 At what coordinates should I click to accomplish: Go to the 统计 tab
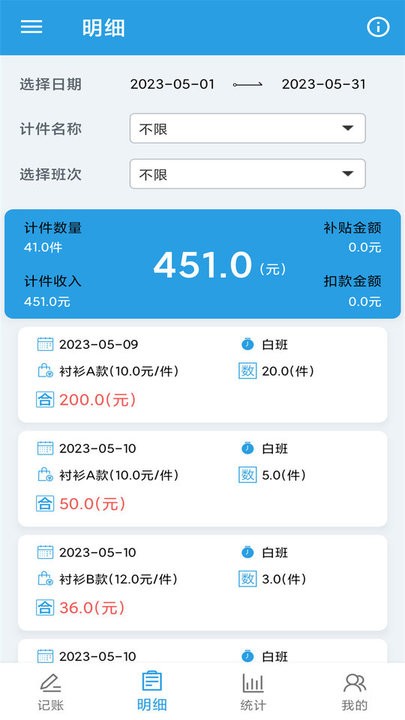253,691
